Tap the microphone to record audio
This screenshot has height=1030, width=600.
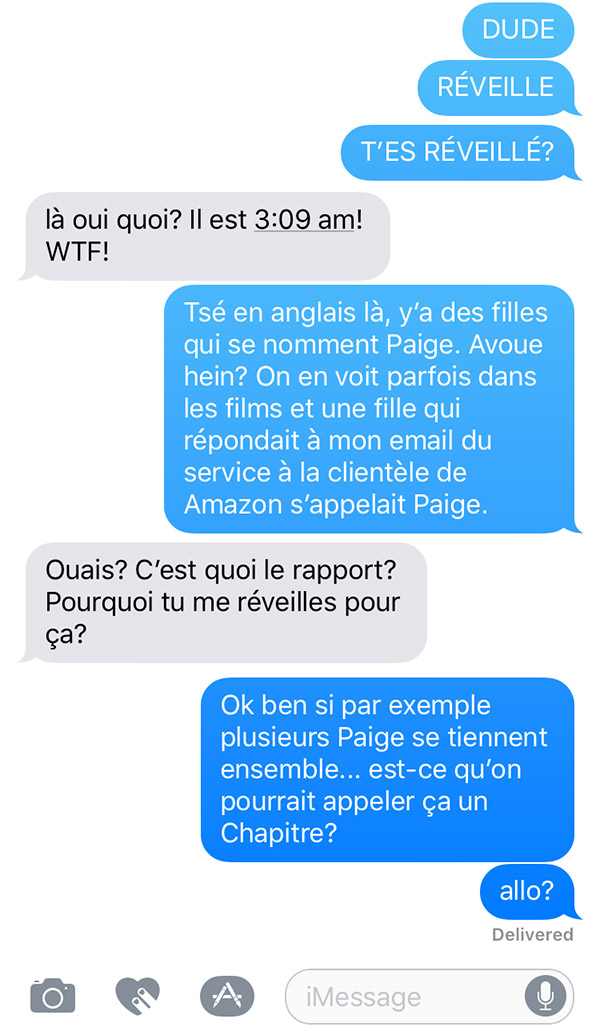pyautogui.click(x=545, y=996)
